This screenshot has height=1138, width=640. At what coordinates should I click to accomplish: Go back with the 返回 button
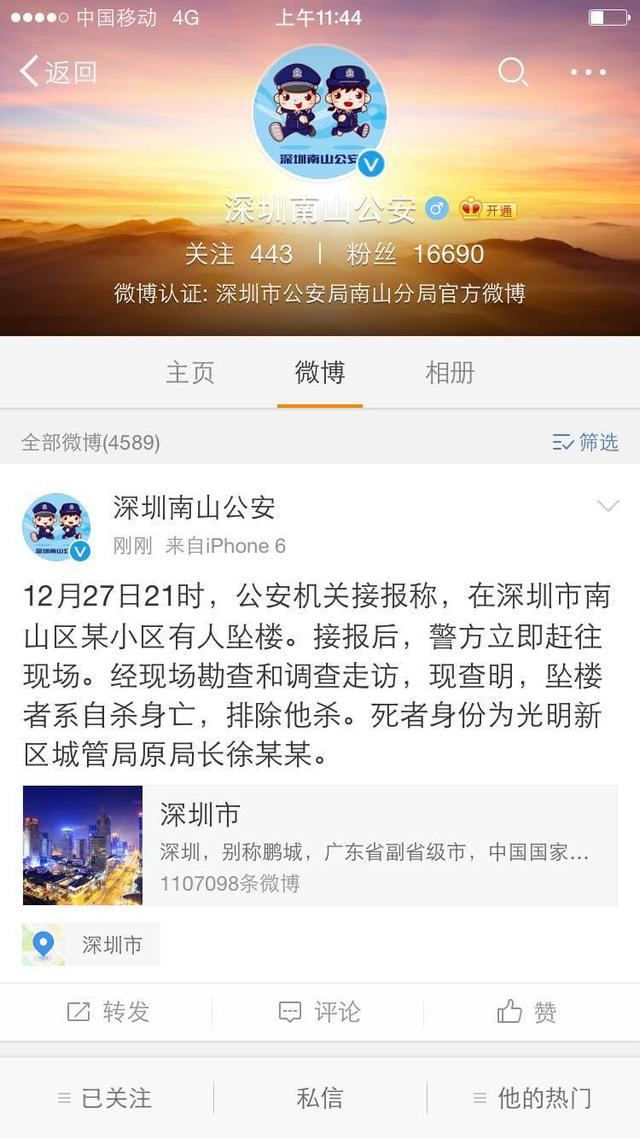tap(58, 71)
